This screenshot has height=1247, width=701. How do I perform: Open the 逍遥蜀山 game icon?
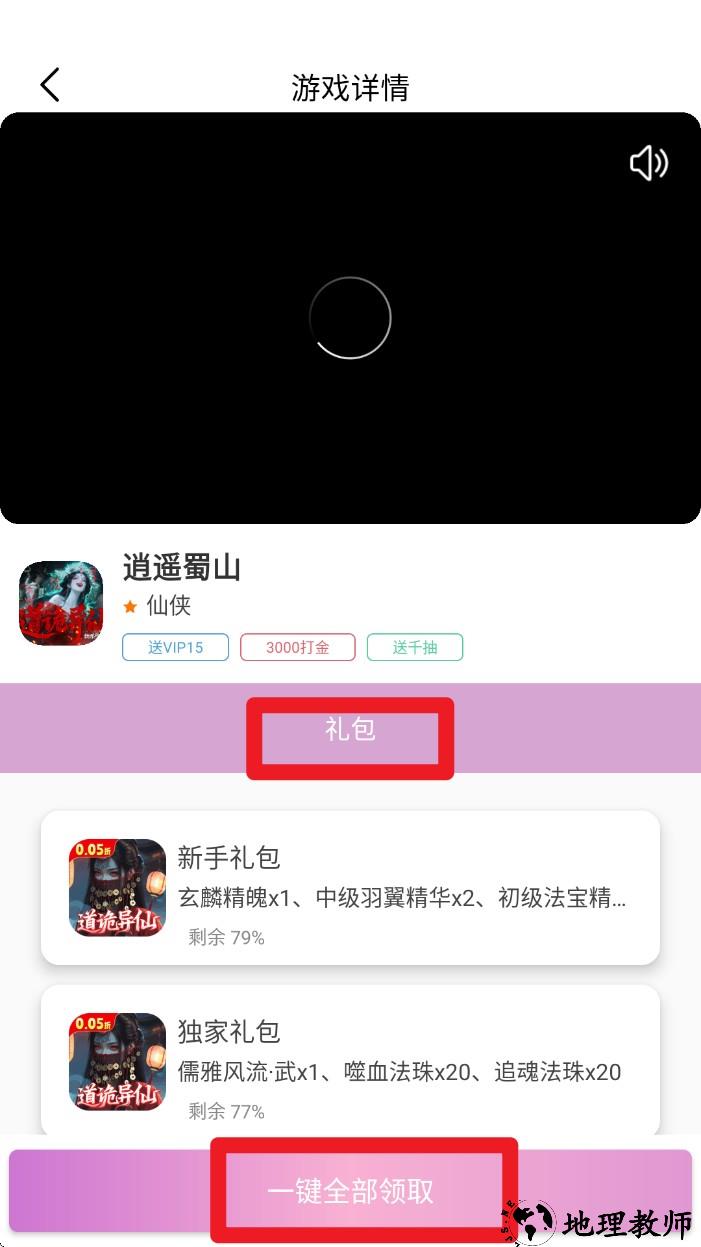pyautogui.click(x=61, y=603)
